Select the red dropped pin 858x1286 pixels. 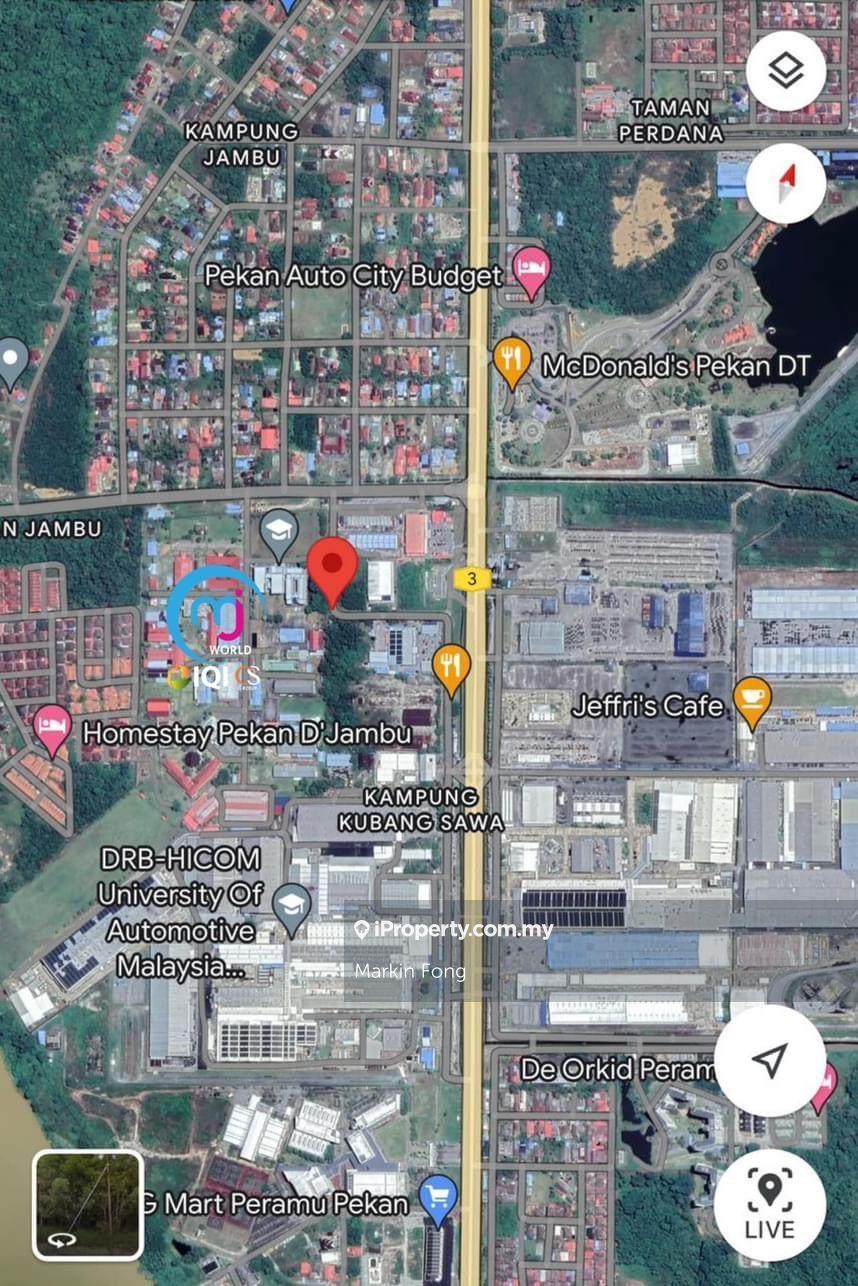click(332, 568)
